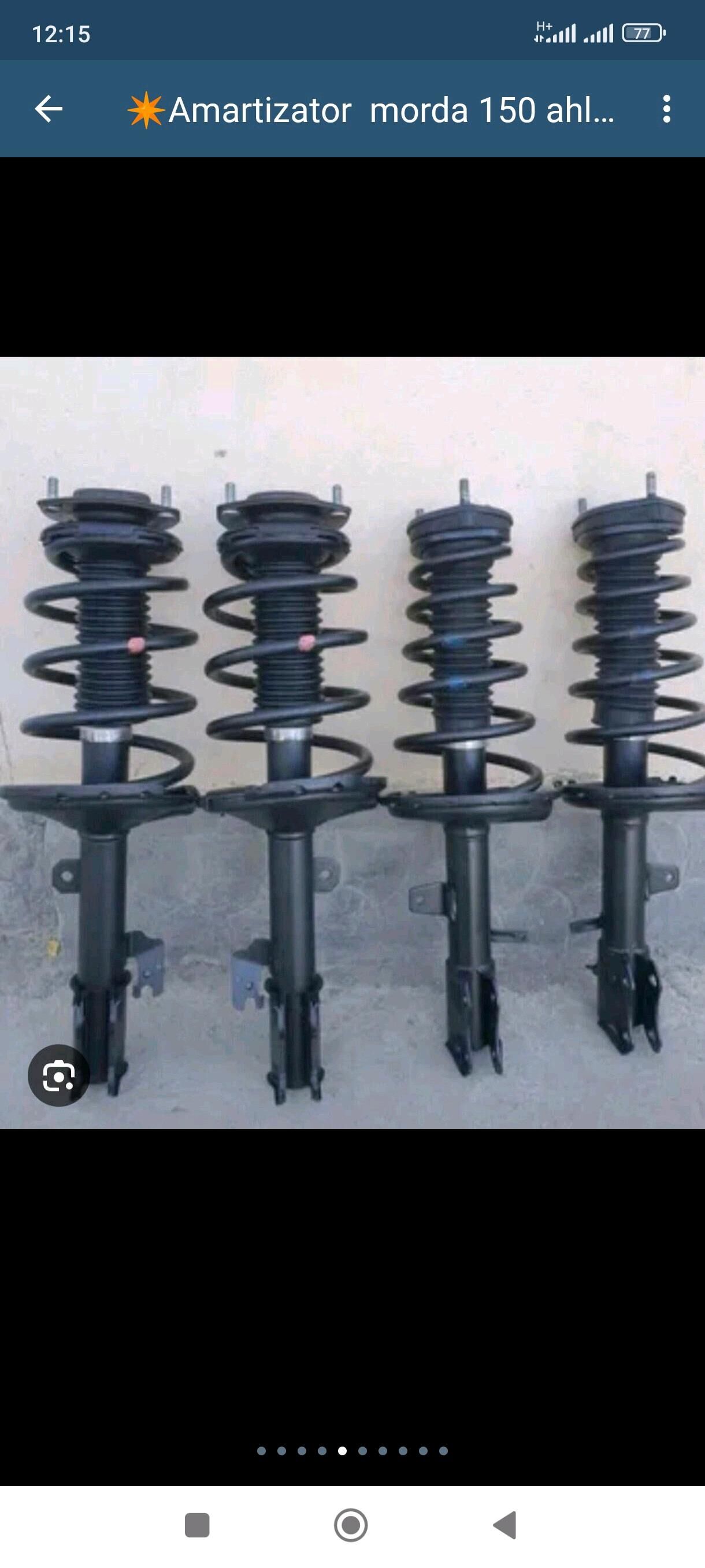Open recent apps from the navigation bar
The image size is (705, 1568).
tap(196, 1525)
